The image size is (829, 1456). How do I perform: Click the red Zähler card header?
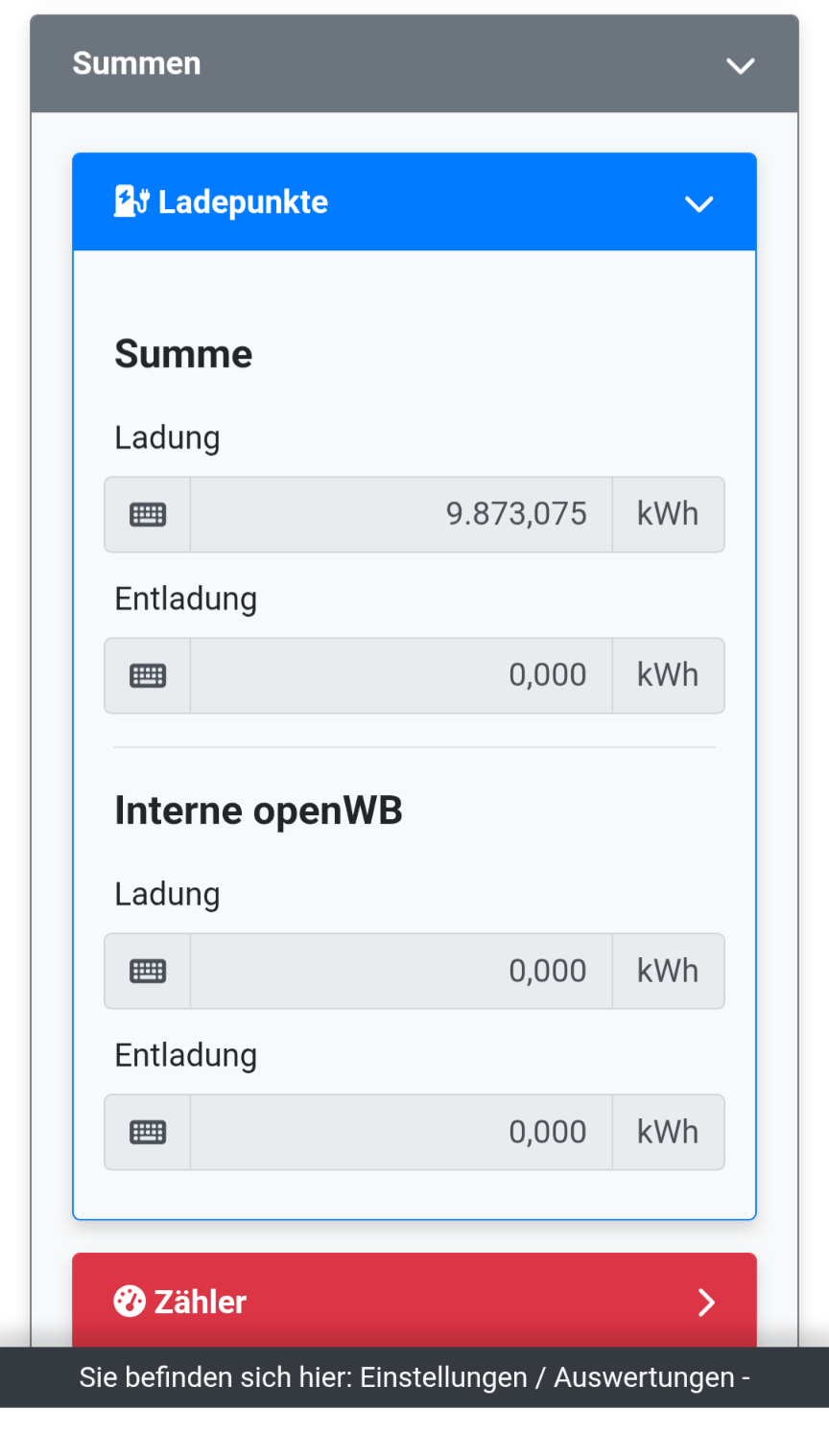(x=414, y=1302)
